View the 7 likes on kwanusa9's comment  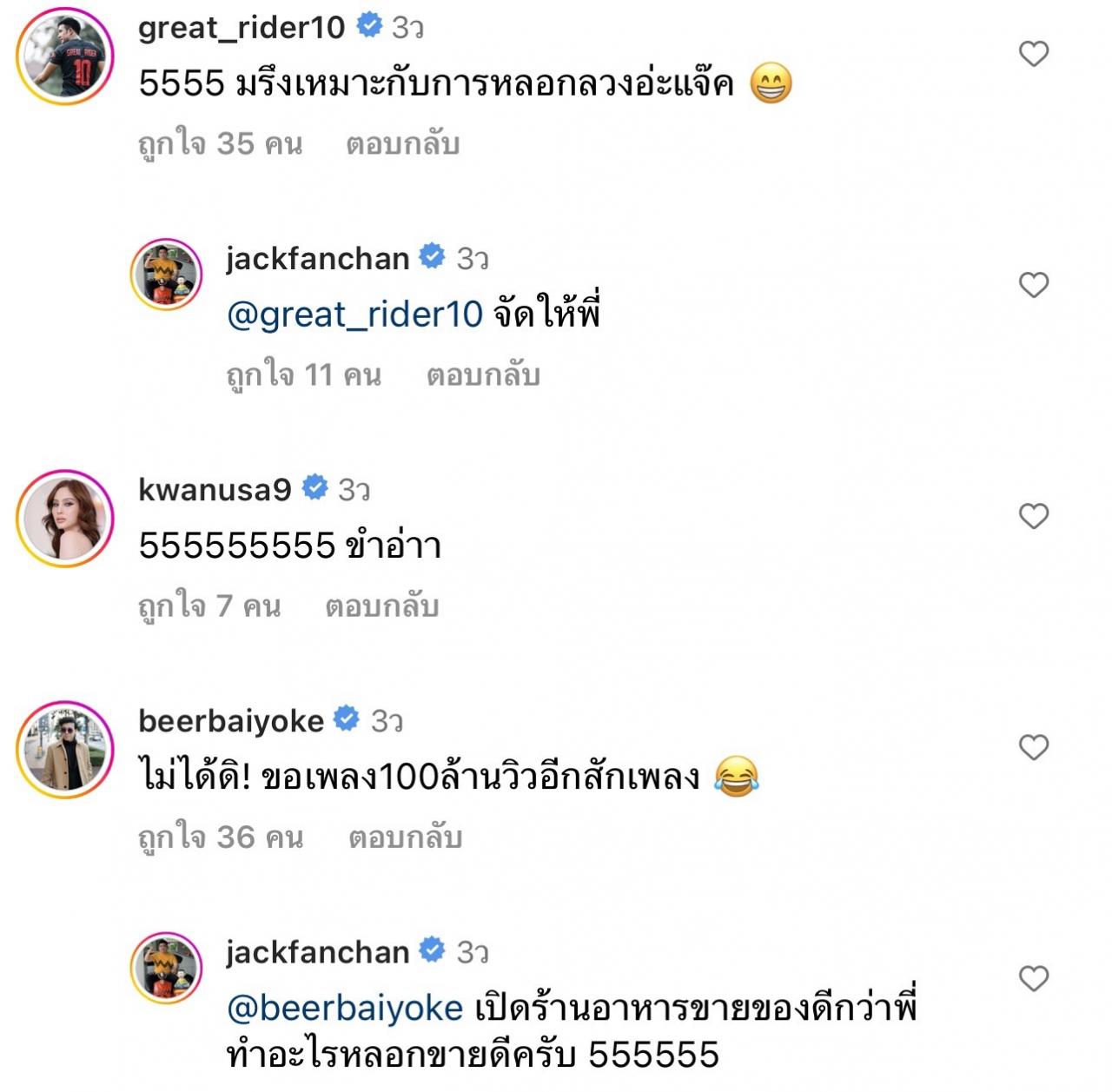(x=209, y=606)
